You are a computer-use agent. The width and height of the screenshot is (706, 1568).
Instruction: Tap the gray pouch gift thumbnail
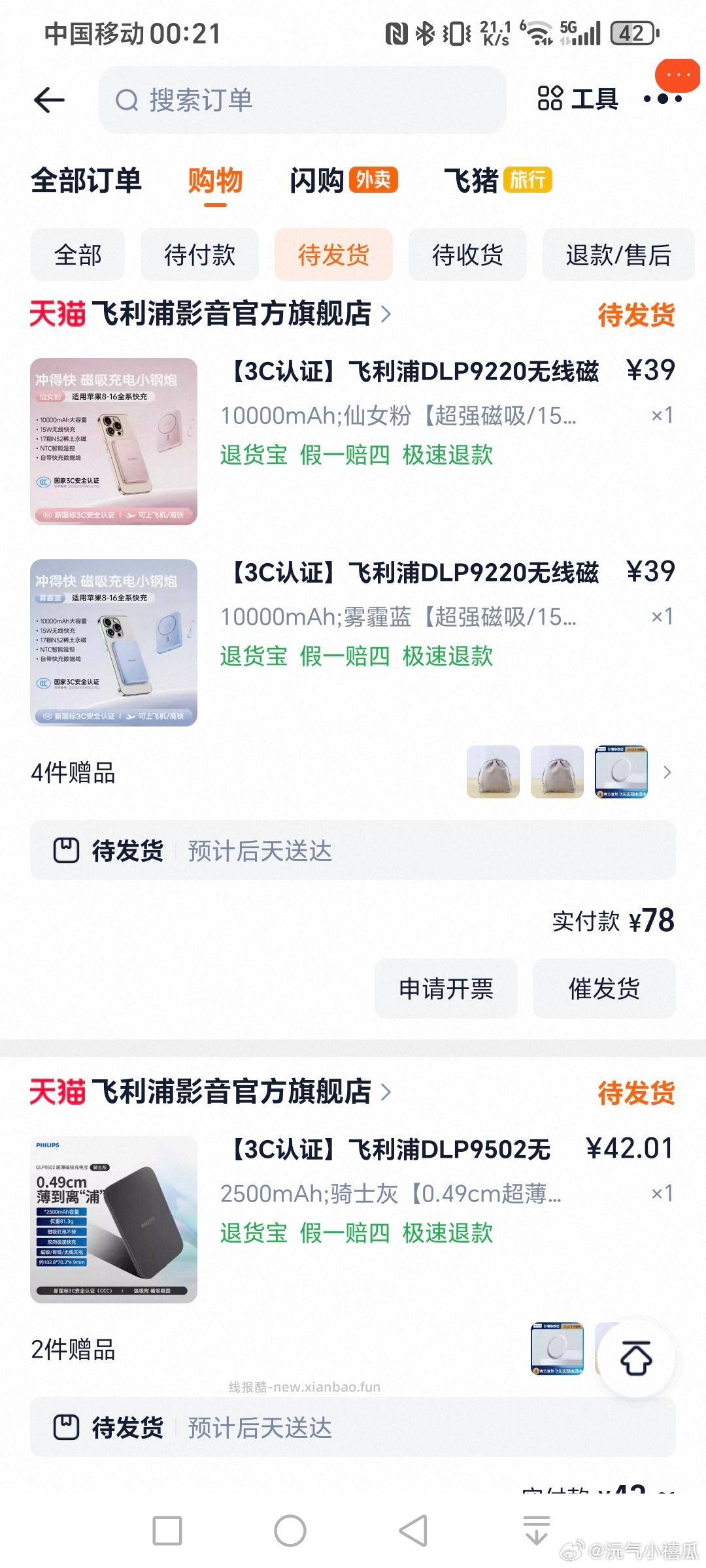(493, 772)
